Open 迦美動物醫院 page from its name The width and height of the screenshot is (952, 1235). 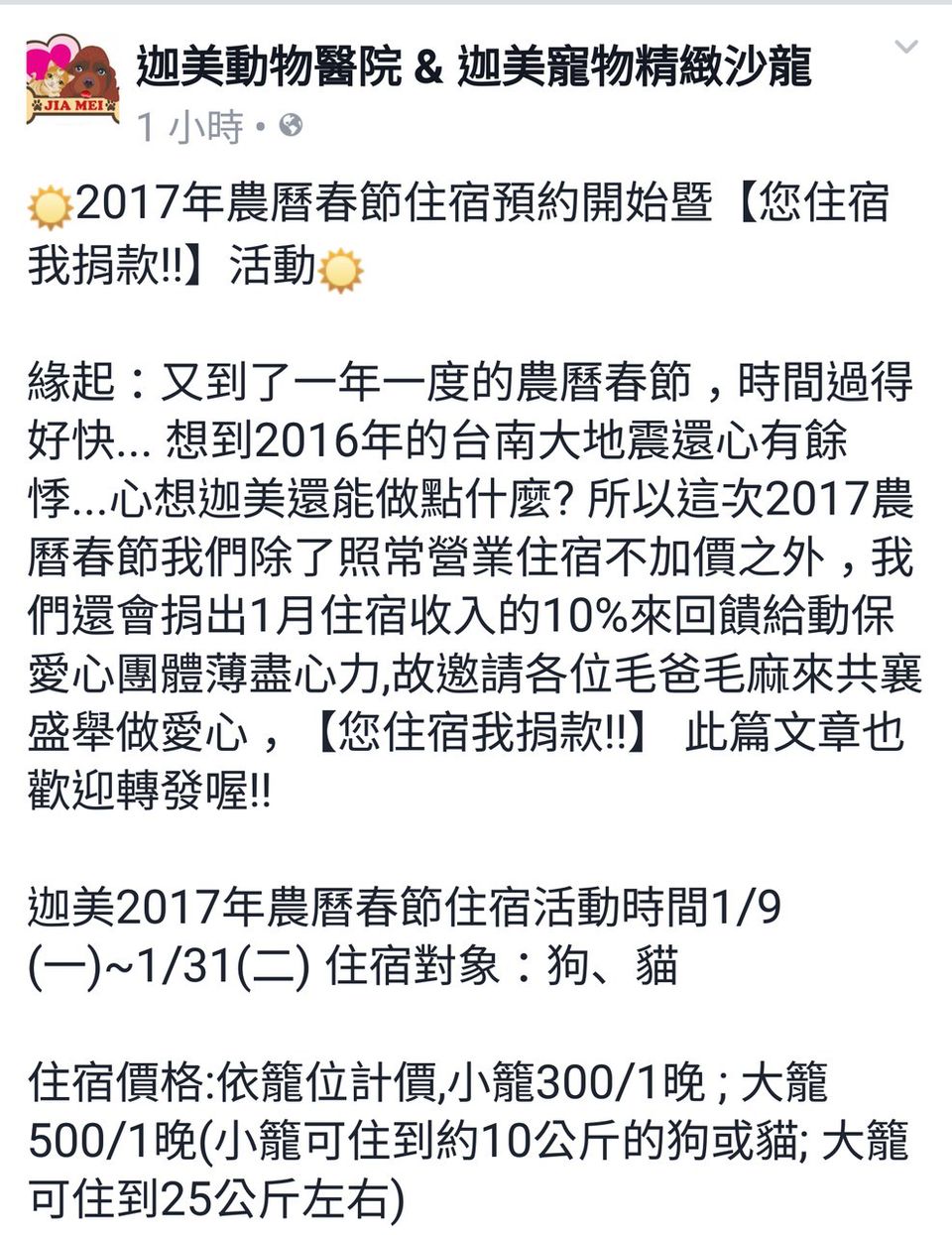[x=473, y=67]
